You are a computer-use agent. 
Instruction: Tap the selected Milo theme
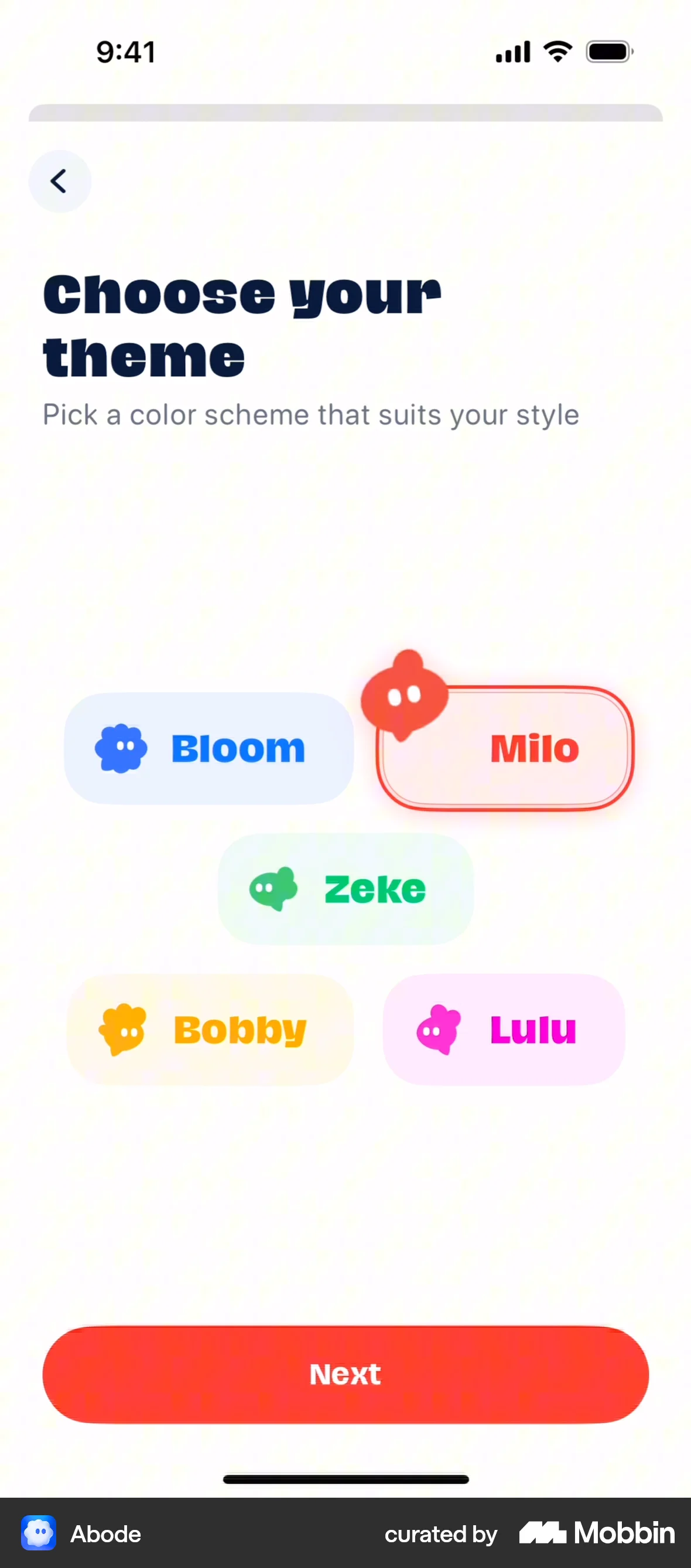(505, 749)
